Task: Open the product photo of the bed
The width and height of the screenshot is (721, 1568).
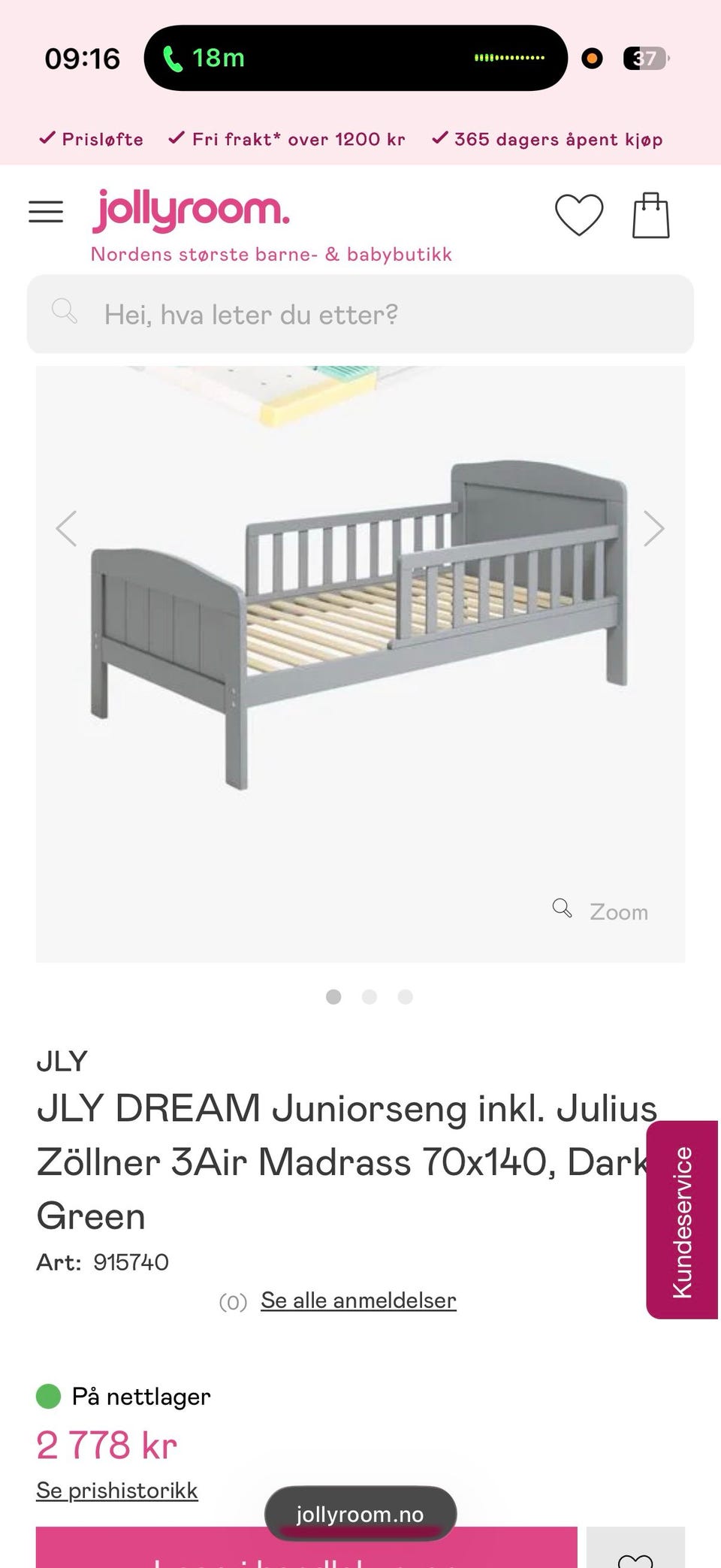Action: [x=360, y=624]
